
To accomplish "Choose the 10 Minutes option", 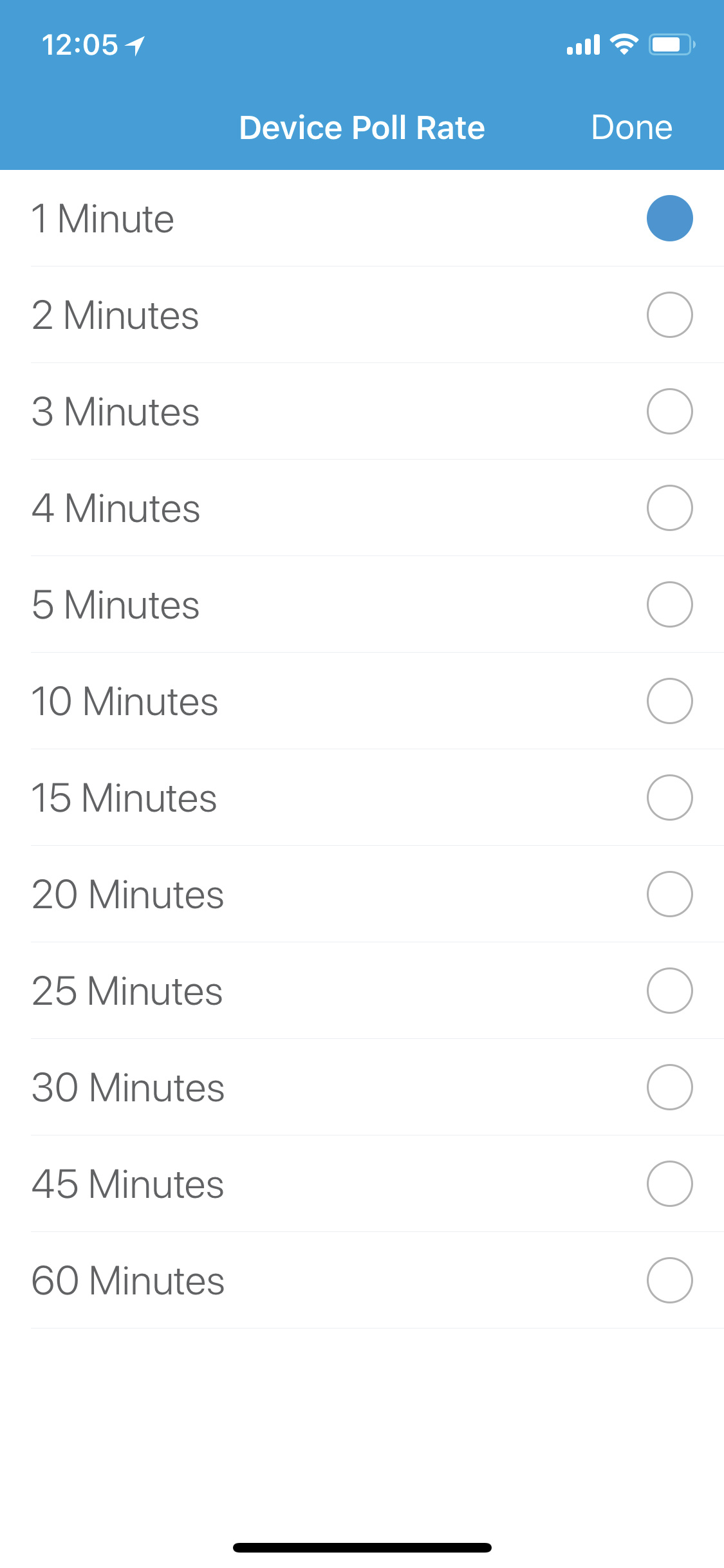I will [x=362, y=701].
